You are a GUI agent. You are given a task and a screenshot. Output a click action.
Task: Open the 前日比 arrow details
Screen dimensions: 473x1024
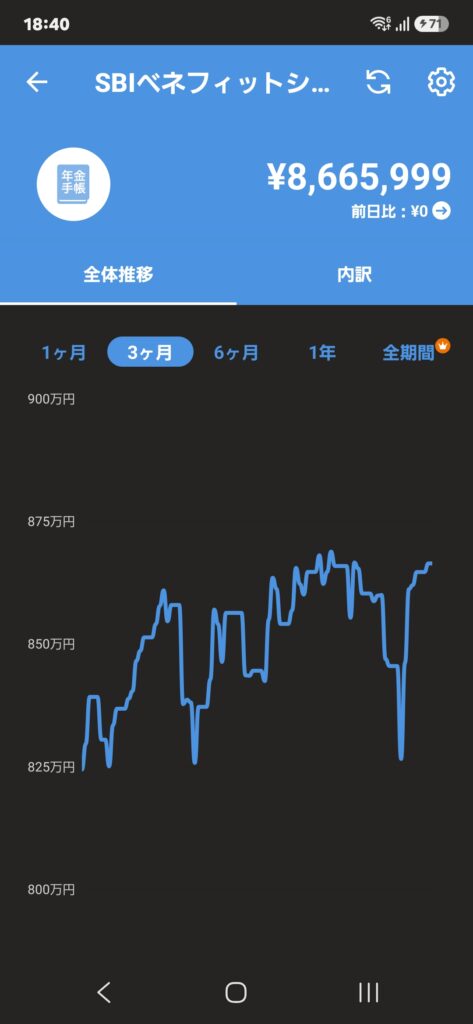442,211
